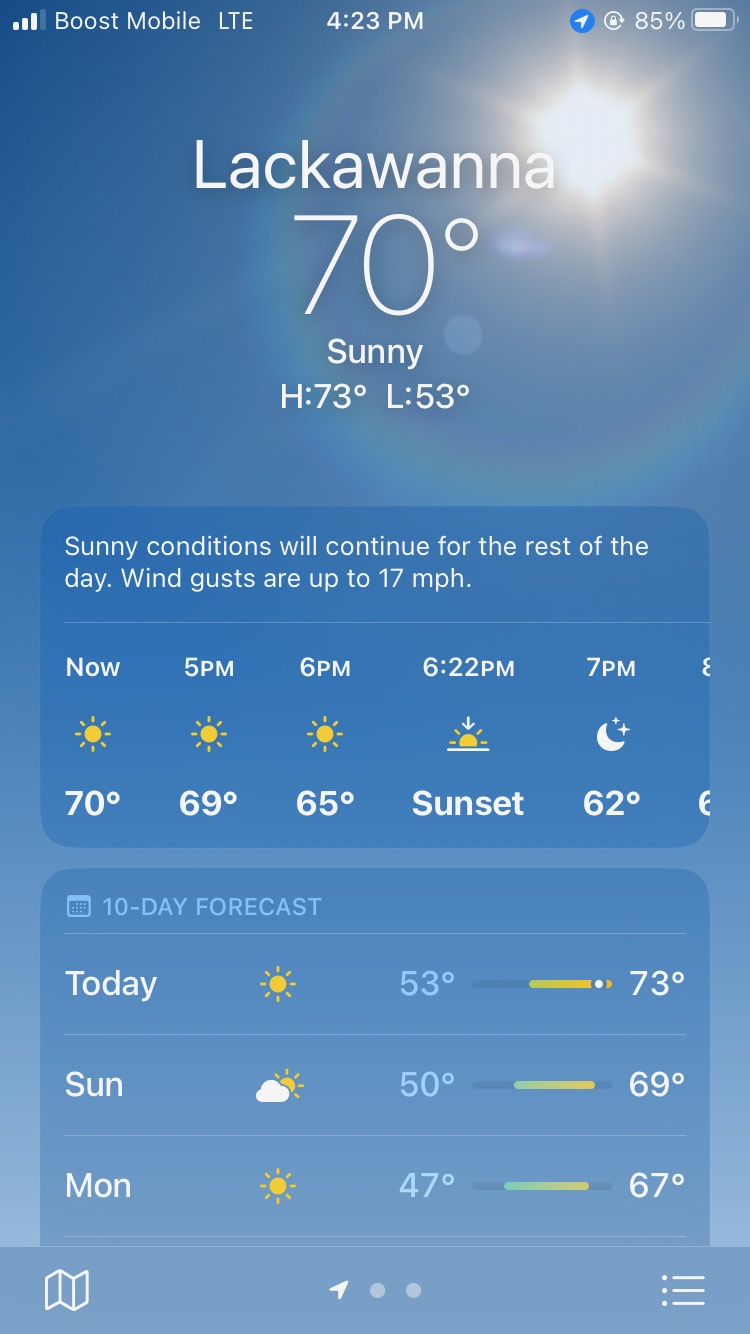750x1334 pixels.
Task: Open Sunday's forecast row
Action: click(375, 1085)
